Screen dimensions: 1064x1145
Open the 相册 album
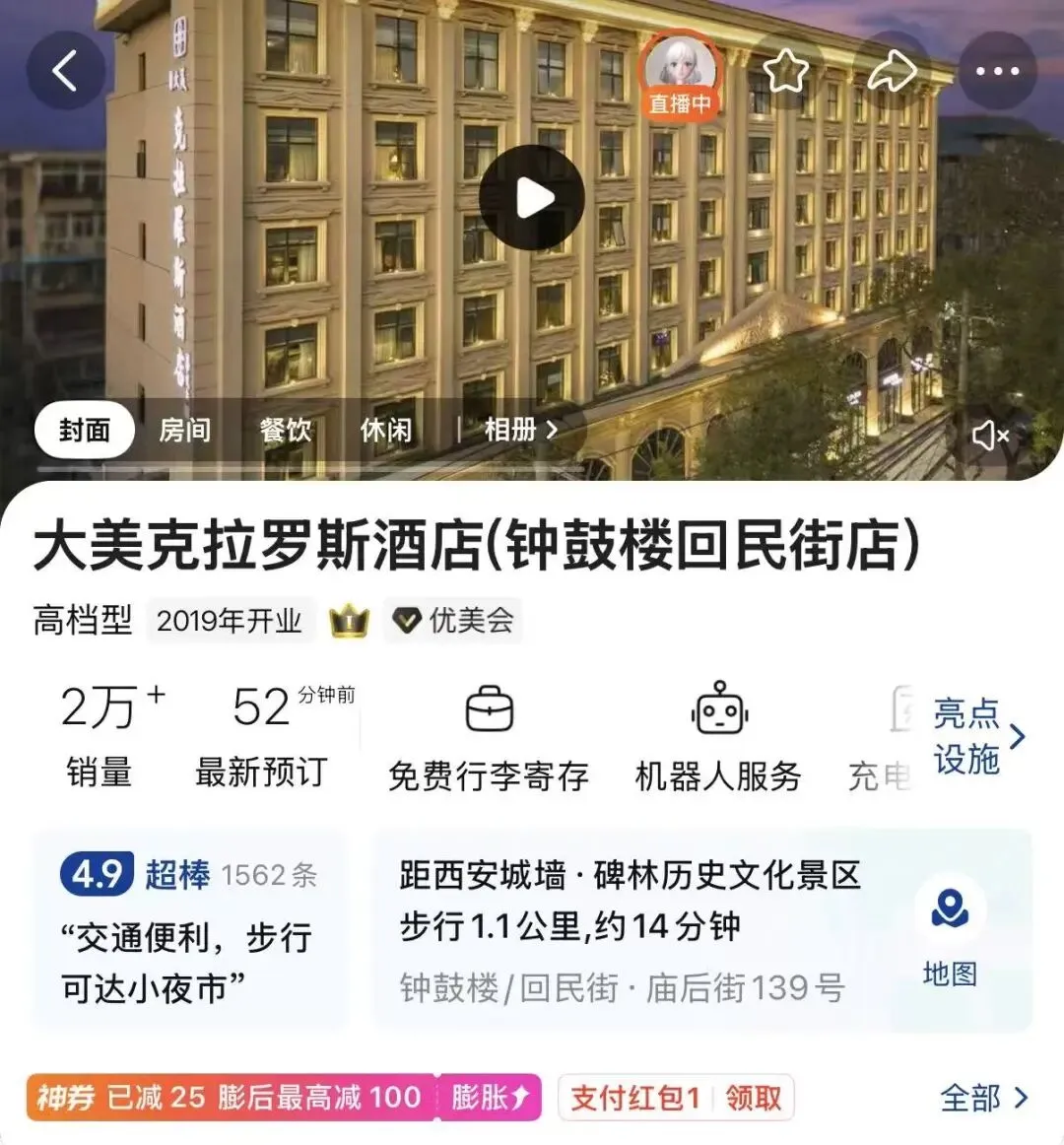click(x=521, y=430)
